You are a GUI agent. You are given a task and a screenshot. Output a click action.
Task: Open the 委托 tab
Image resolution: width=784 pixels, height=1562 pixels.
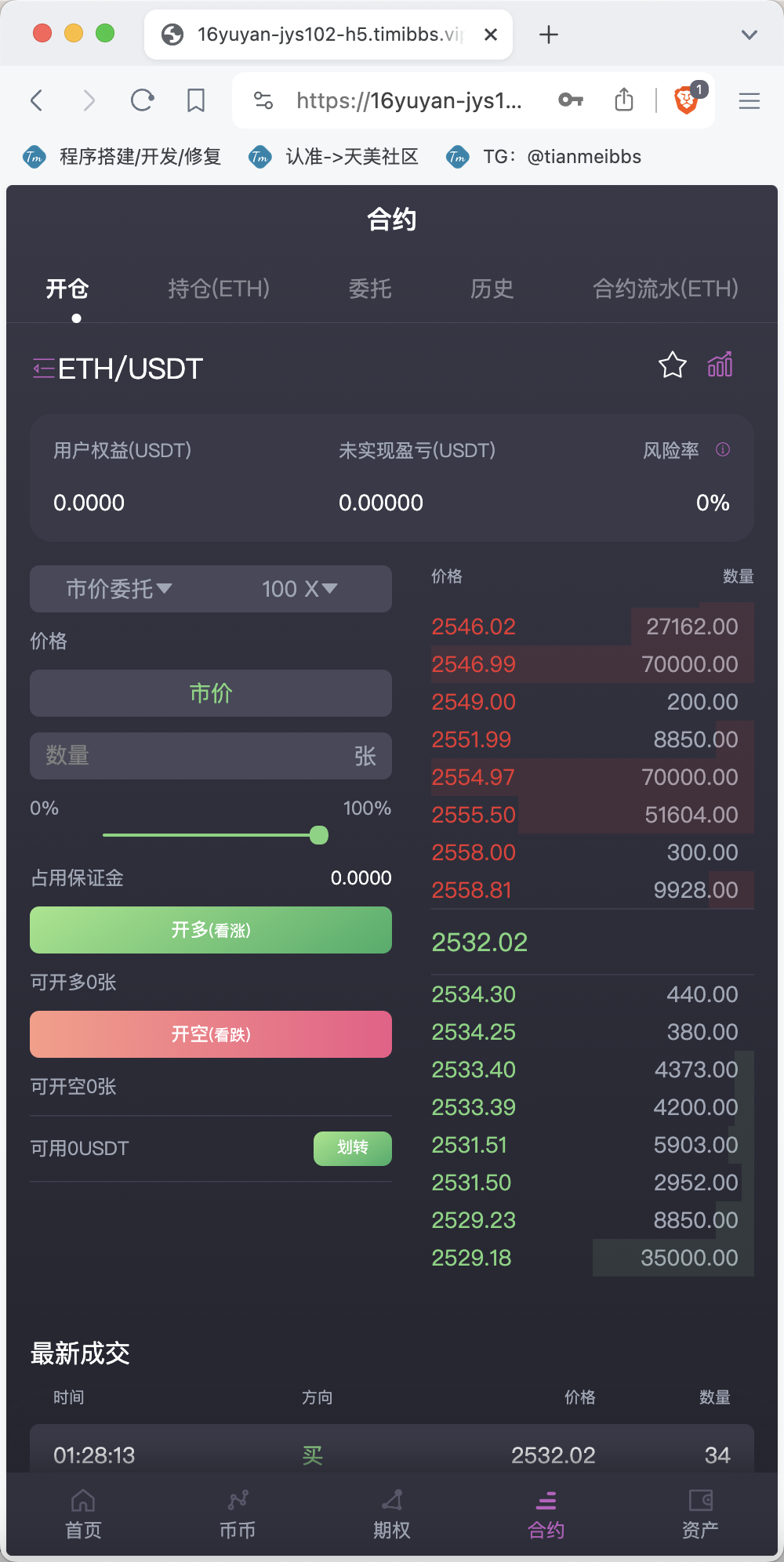coord(369,289)
